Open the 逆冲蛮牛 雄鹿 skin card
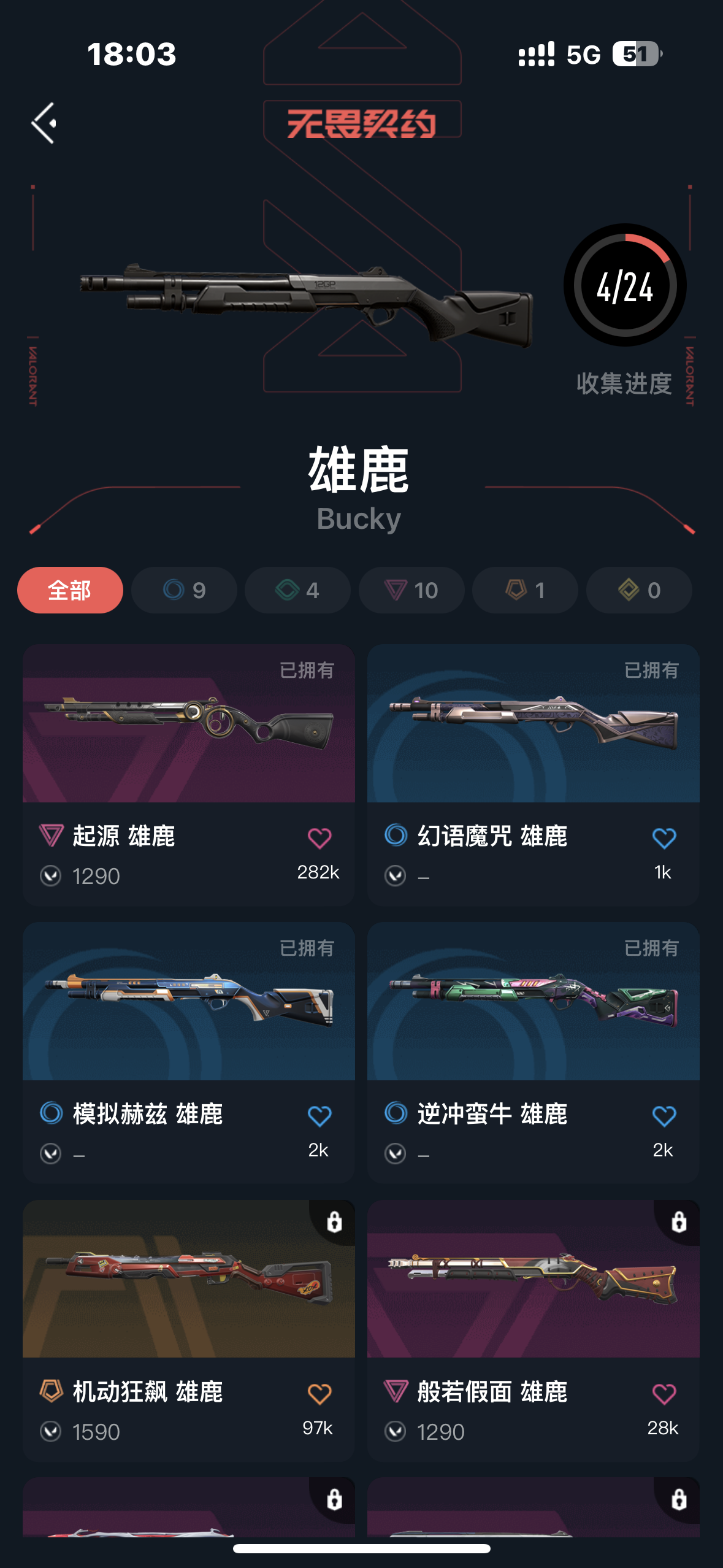 pos(533,1001)
